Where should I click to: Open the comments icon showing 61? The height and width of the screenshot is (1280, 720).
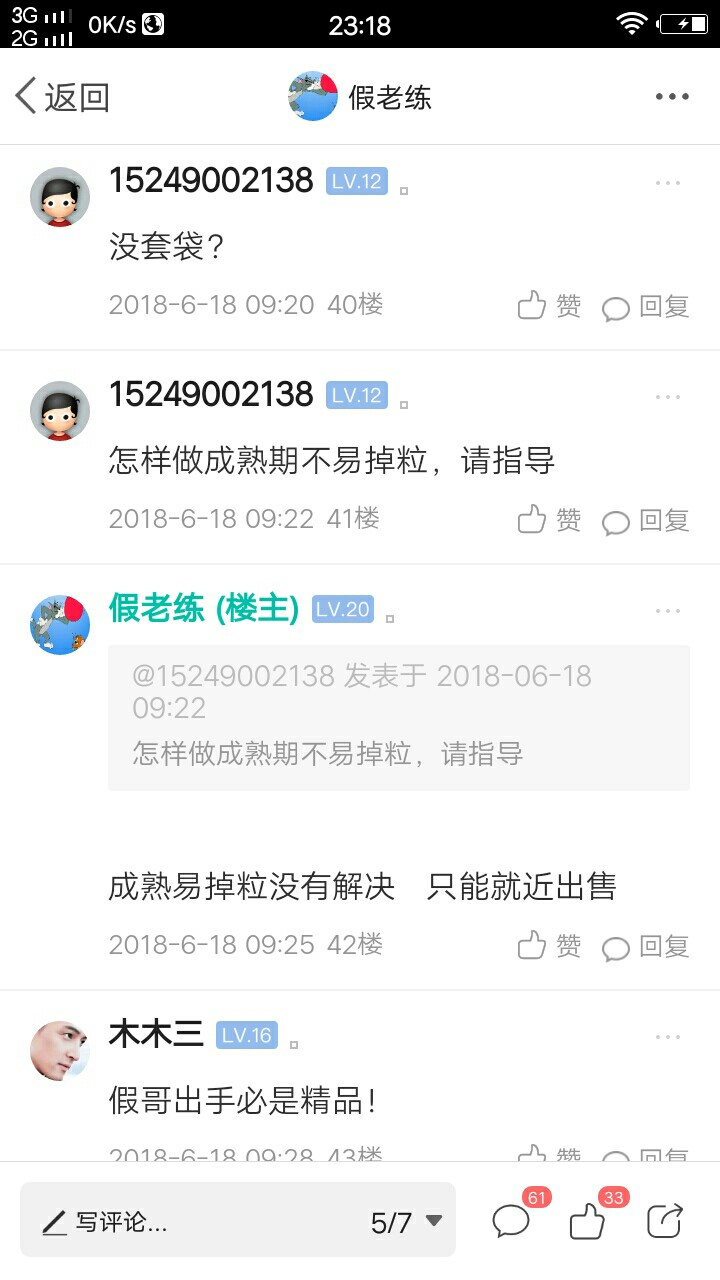pyautogui.click(x=512, y=1221)
